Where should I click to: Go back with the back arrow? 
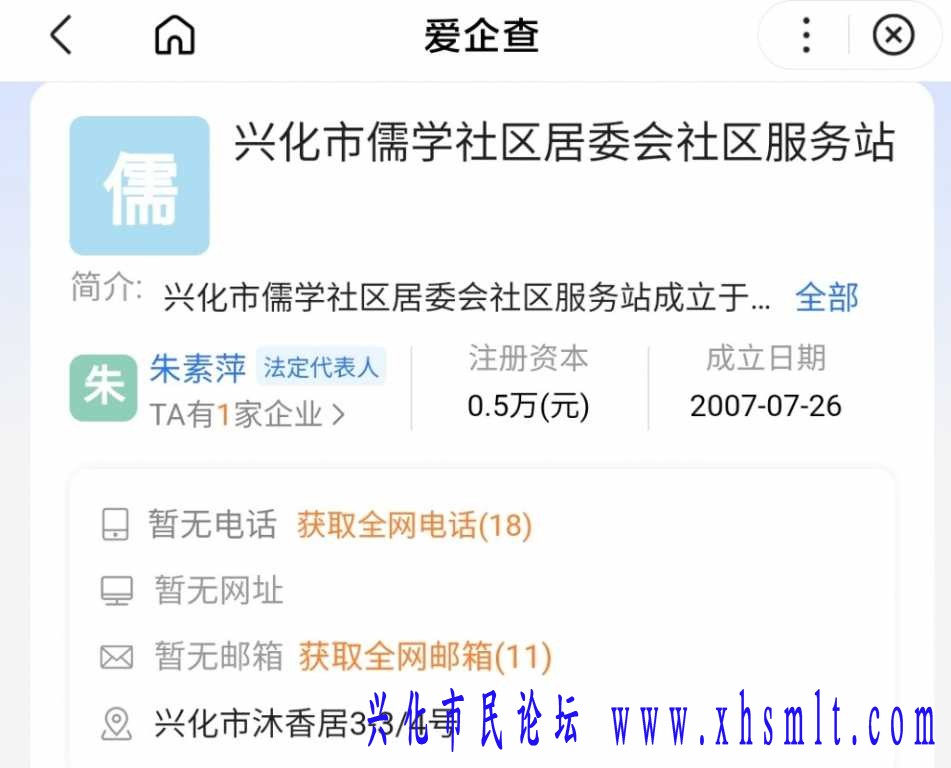62,37
